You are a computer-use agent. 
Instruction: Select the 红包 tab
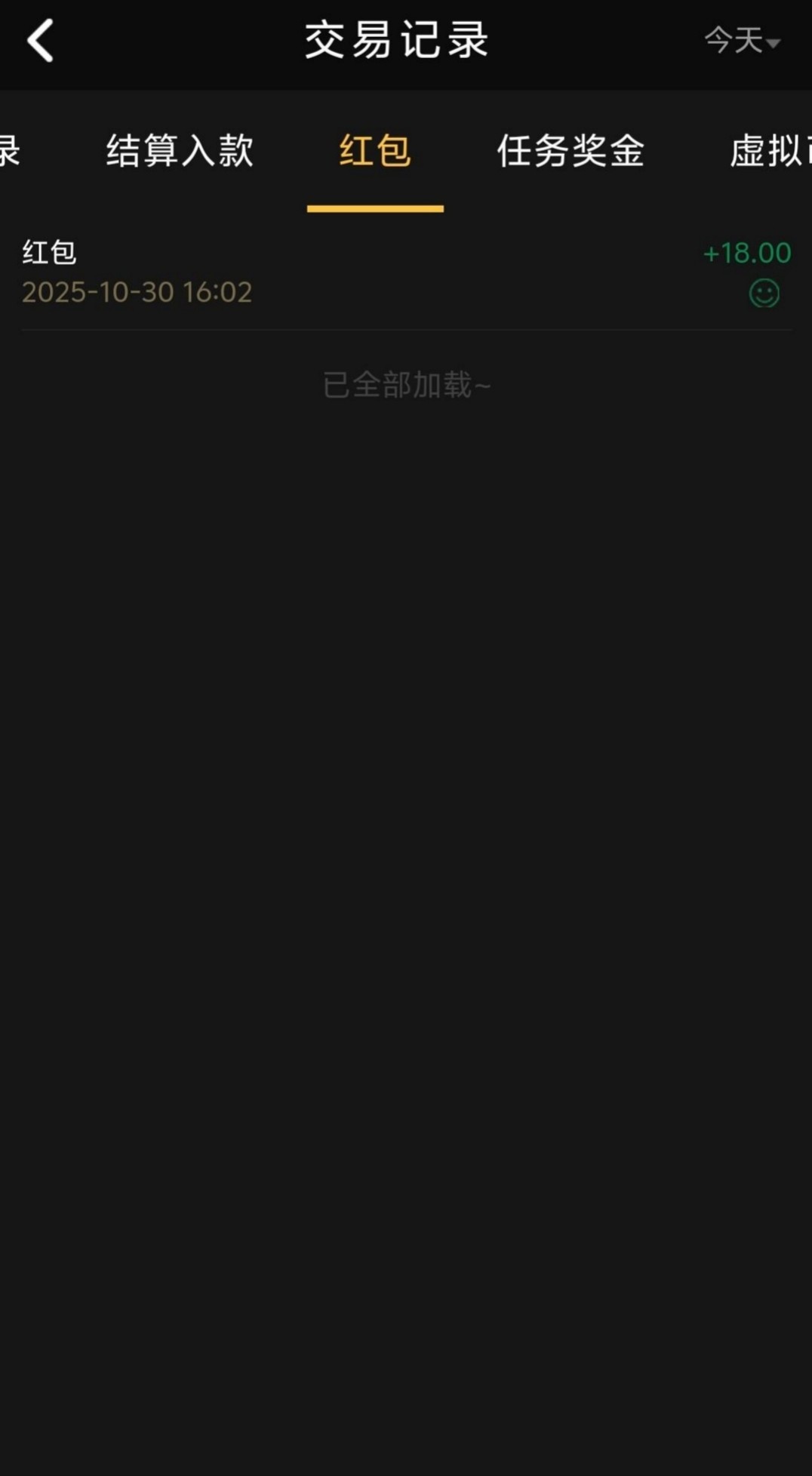coord(375,151)
